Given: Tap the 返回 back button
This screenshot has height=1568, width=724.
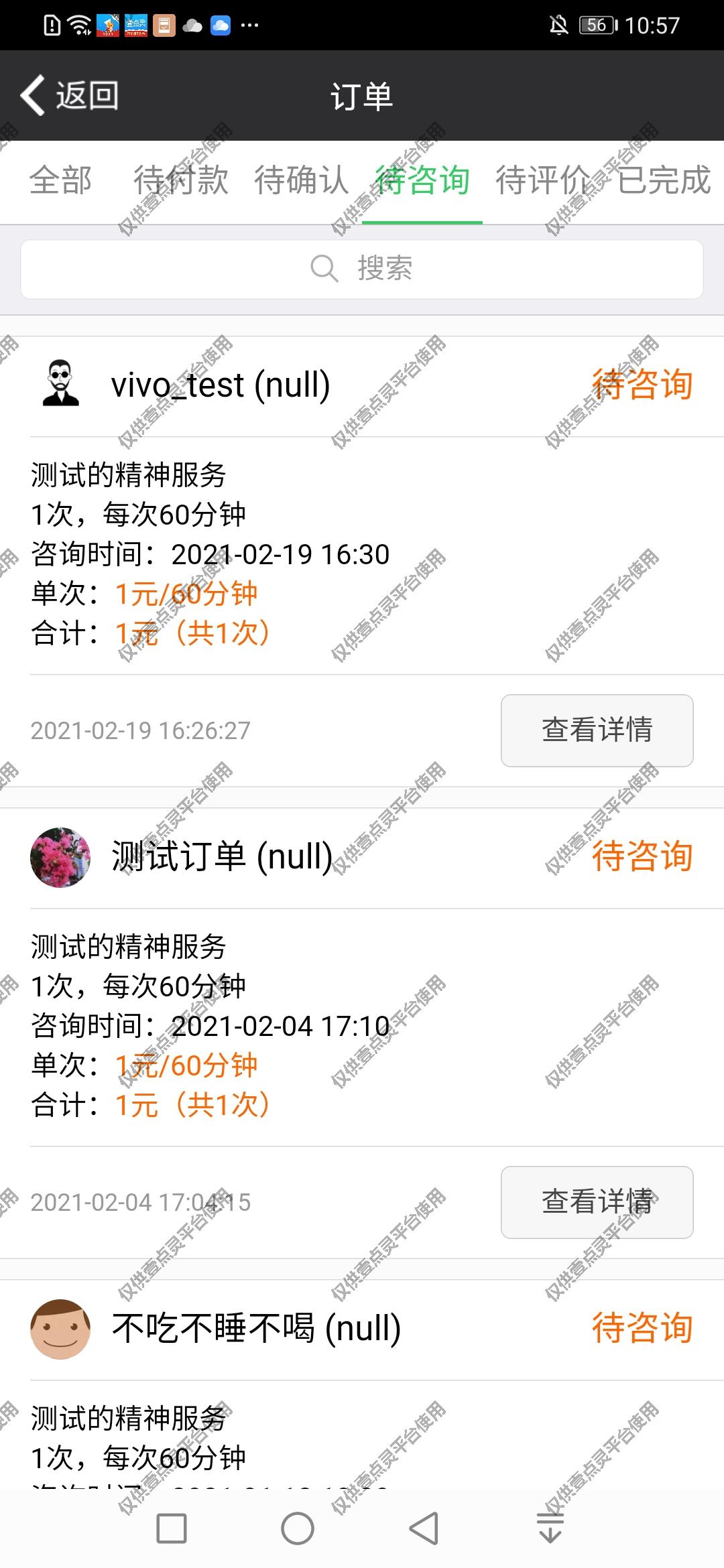Looking at the screenshot, I should [x=70, y=95].
